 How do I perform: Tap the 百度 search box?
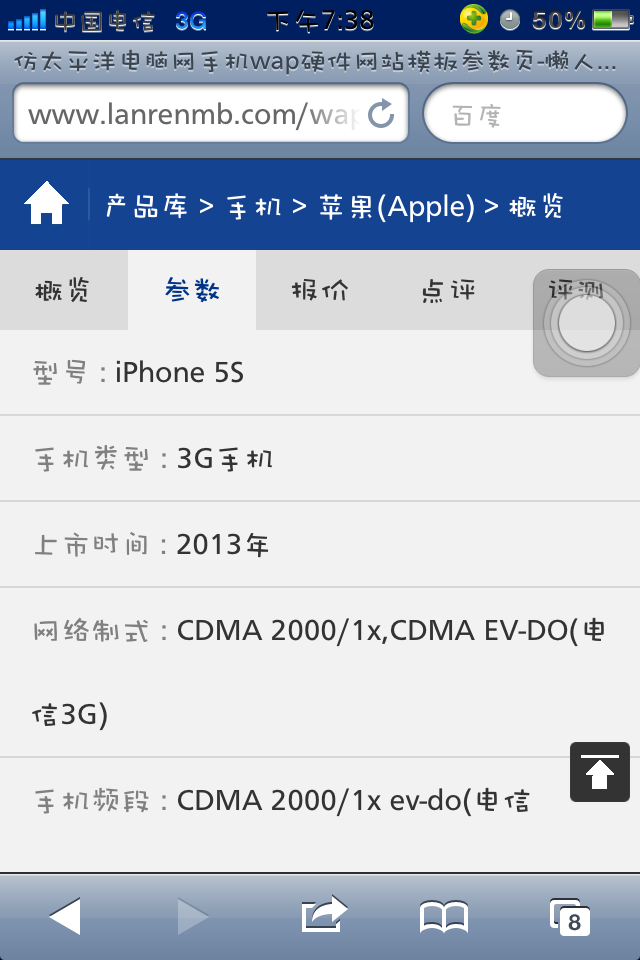pyautogui.click(x=524, y=114)
